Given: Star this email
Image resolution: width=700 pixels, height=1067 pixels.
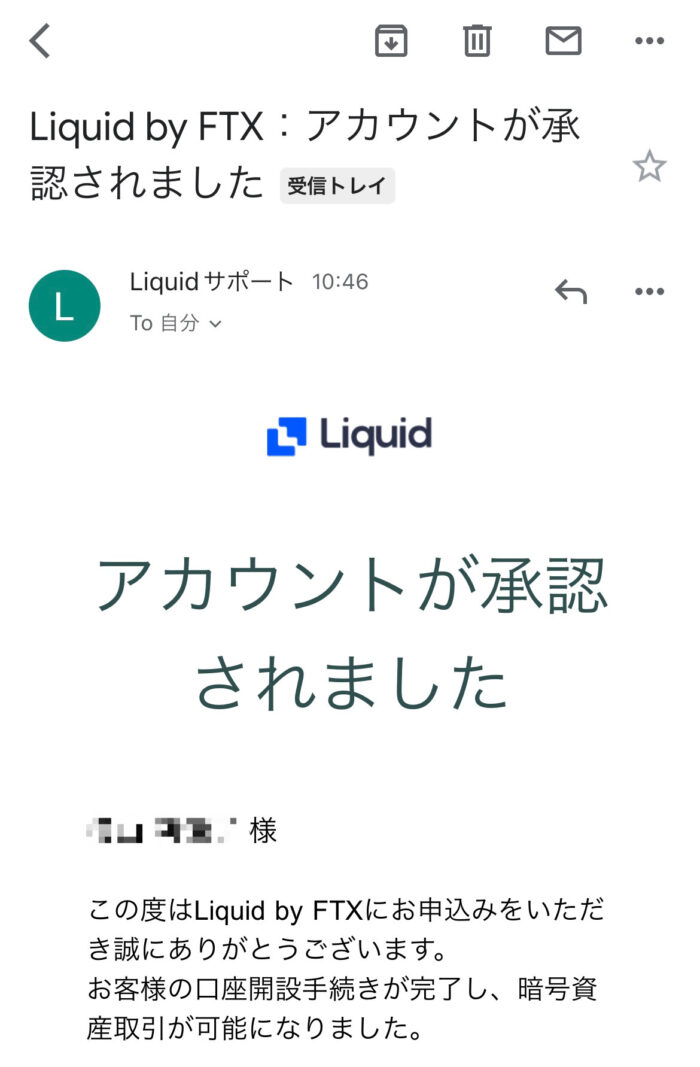Looking at the screenshot, I should pos(649,166).
